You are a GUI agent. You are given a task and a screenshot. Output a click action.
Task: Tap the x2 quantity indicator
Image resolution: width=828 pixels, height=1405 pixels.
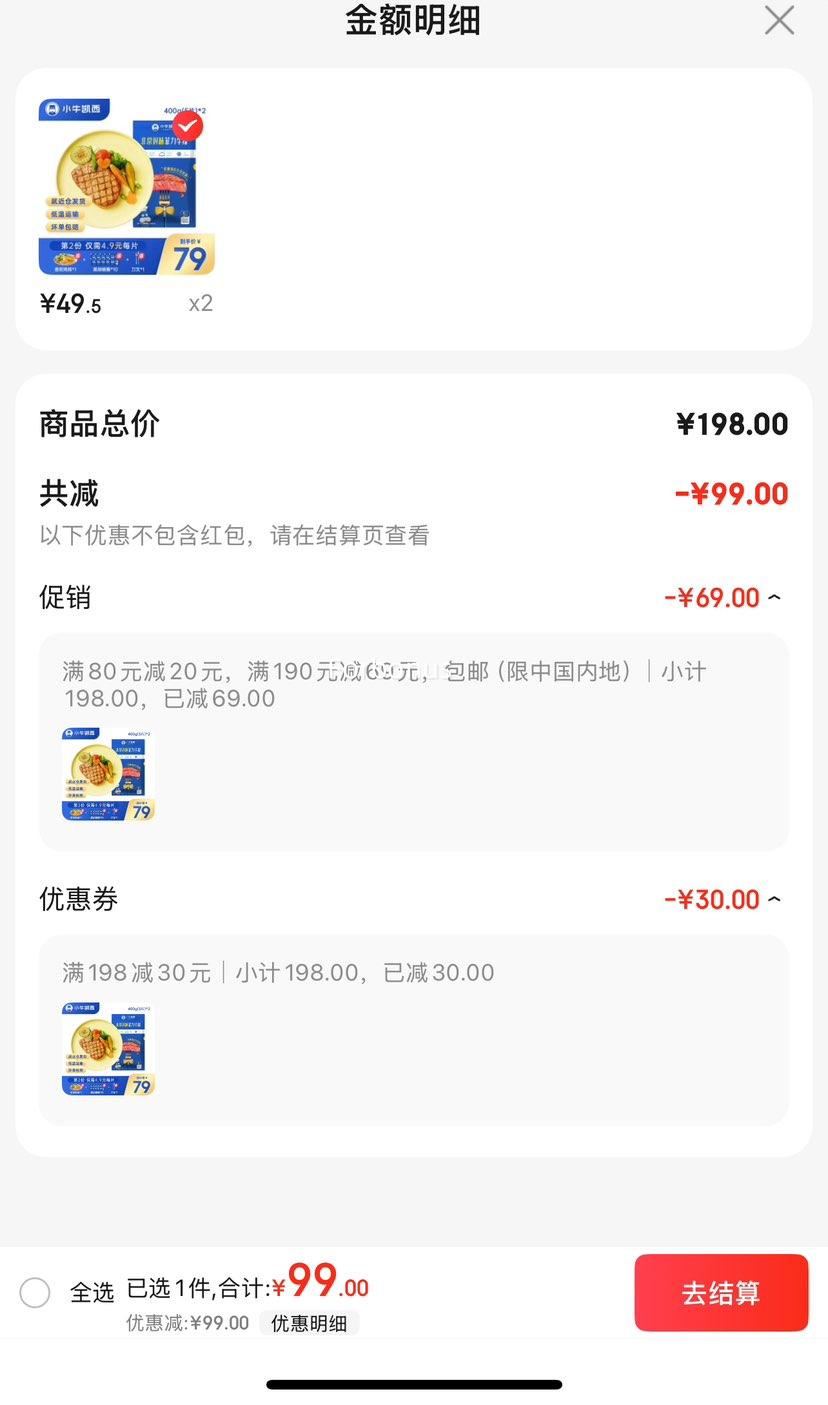(200, 302)
